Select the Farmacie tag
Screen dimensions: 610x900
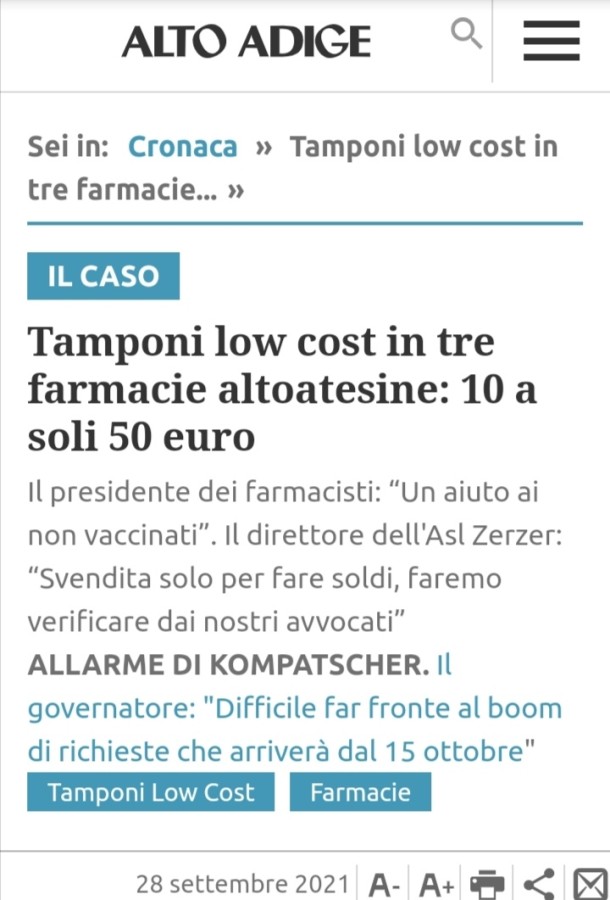(360, 793)
